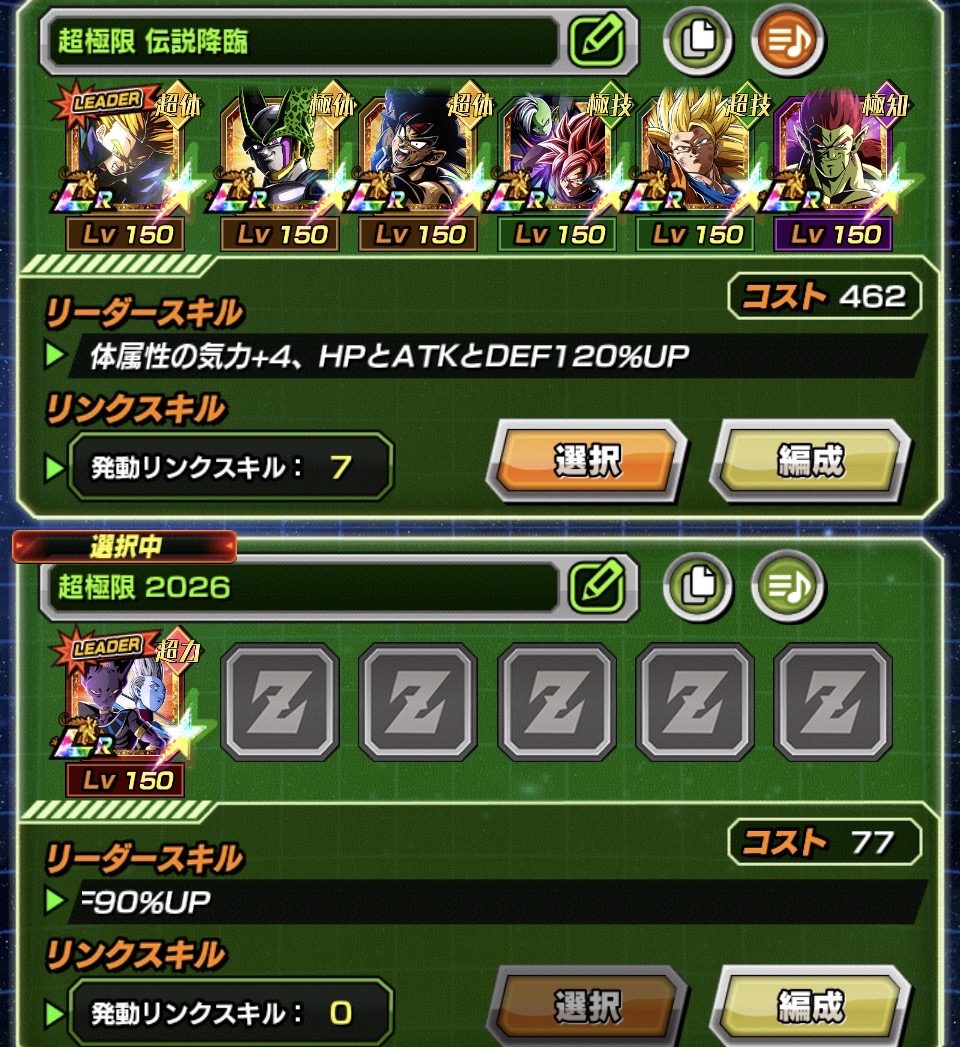Viewport: 960px width, 1047px height.
Task: View the 発動リンクスキル 7 details
Action: [x=230, y=466]
